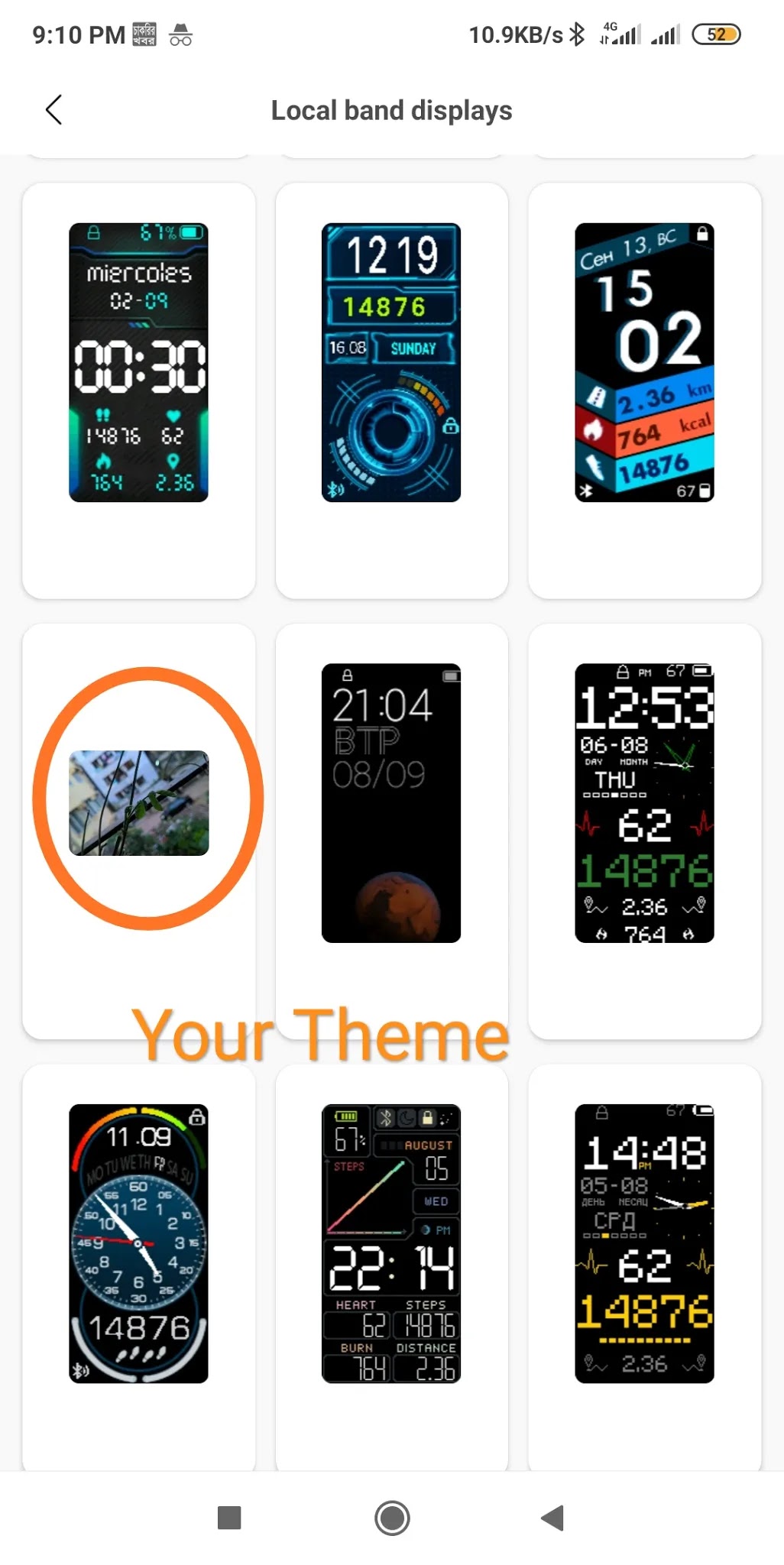Choose the blue 1219 Sunday watch face
Screen dimensions: 784x1565
point(391,362)
